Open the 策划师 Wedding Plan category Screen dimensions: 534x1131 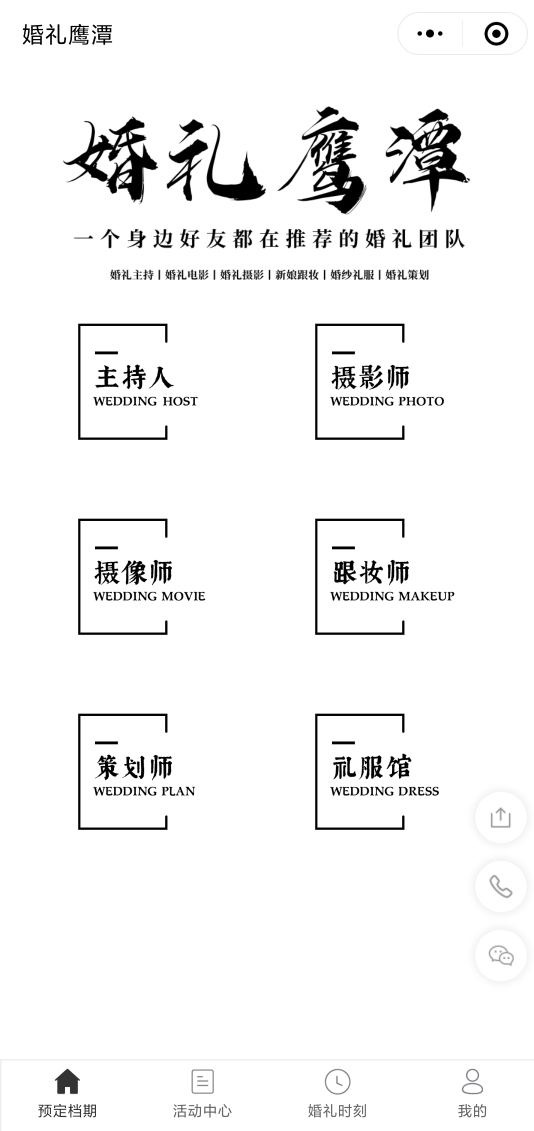click(137, 771)
